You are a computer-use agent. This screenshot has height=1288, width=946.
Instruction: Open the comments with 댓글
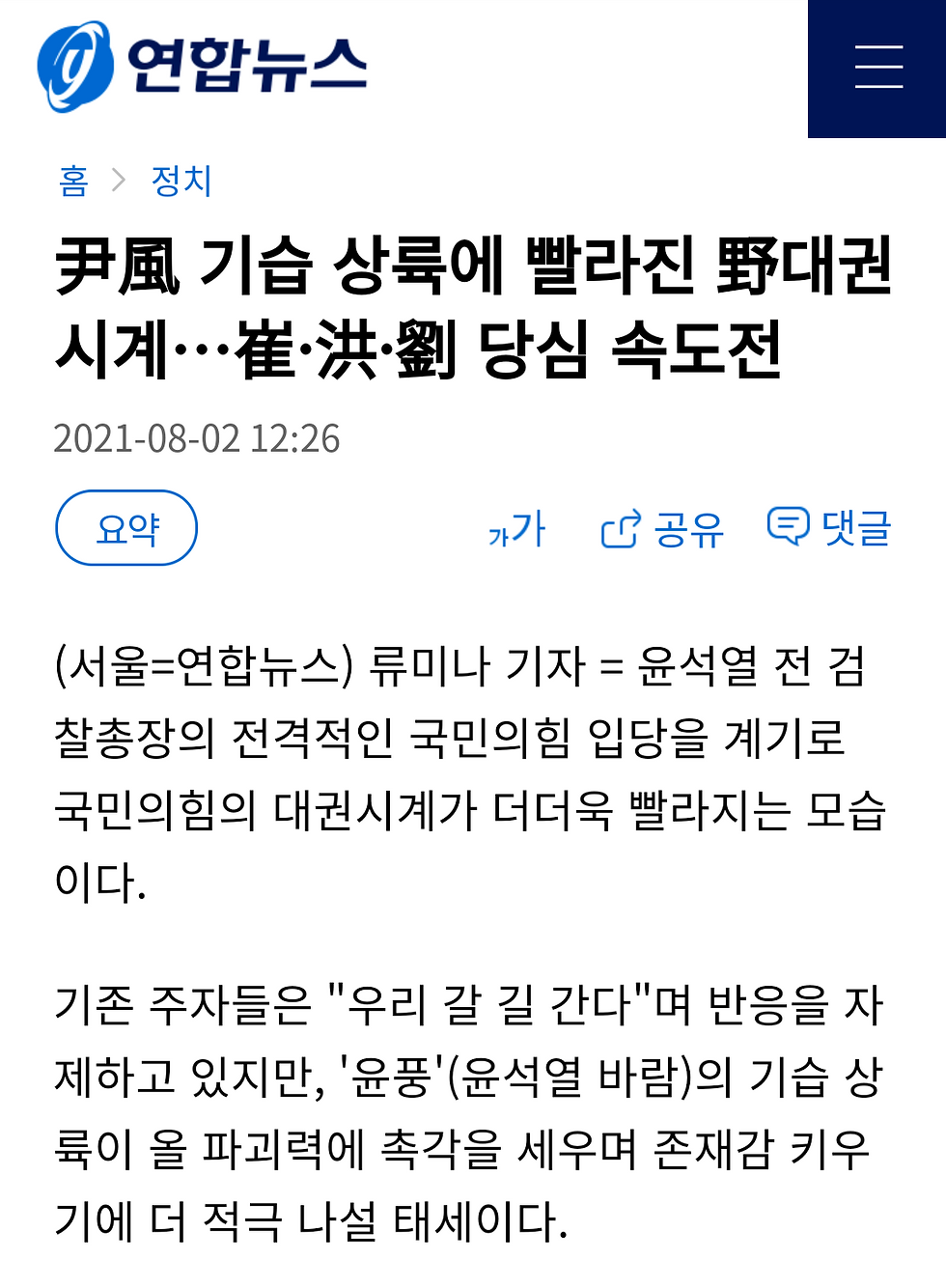coord(829,528)
